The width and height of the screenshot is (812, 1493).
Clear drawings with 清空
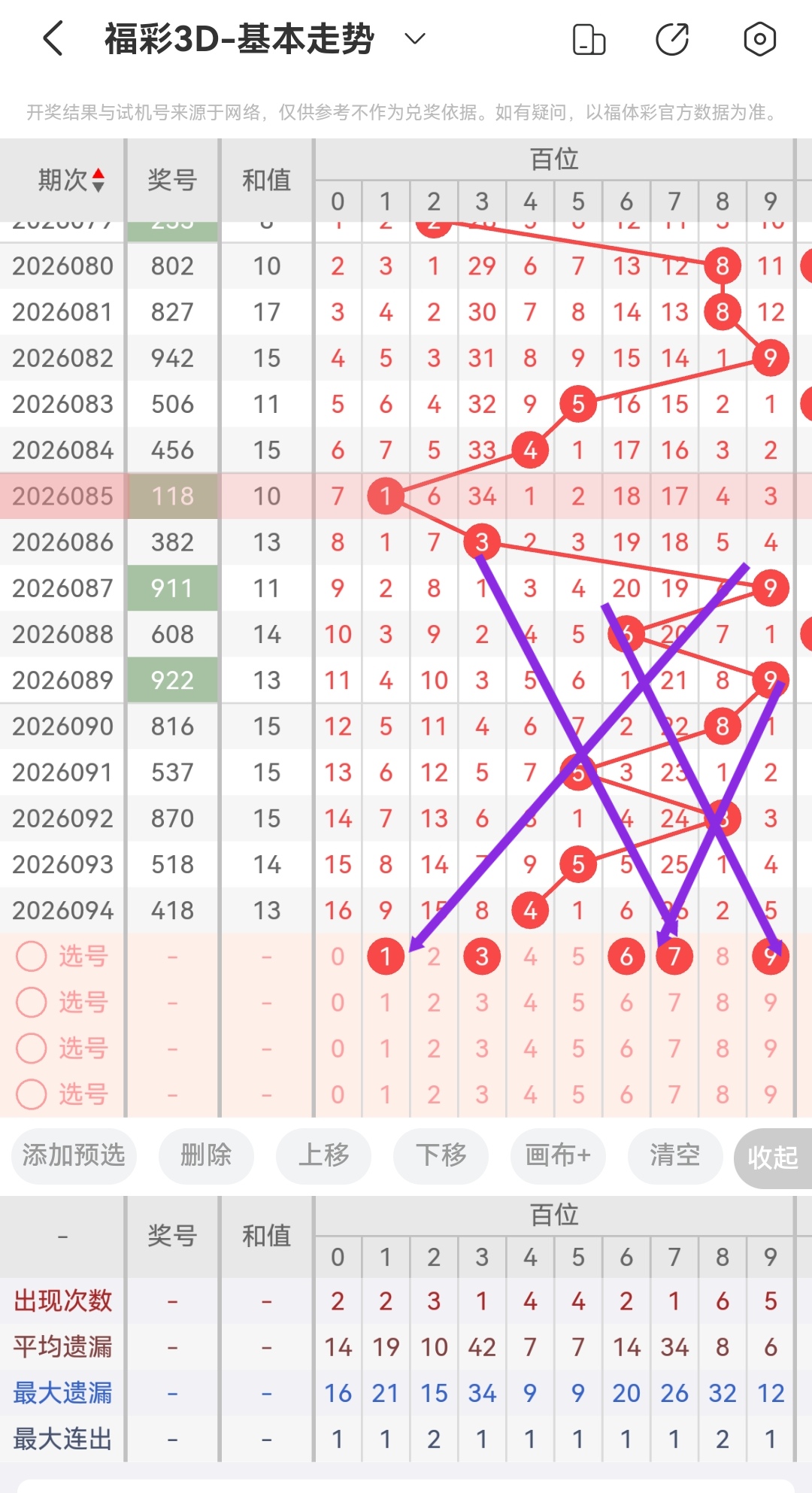(x=674, y=1155)
